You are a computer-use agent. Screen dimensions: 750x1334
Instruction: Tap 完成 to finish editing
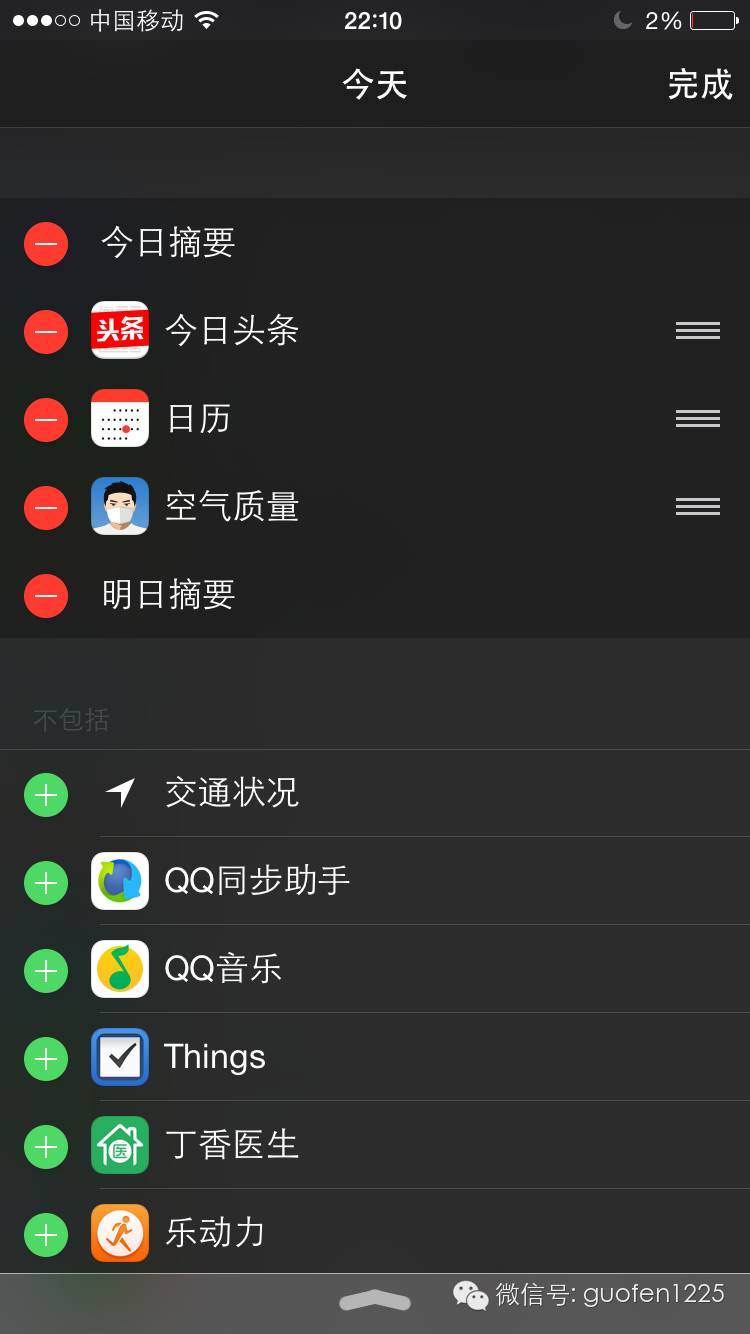tap(700, 85)
